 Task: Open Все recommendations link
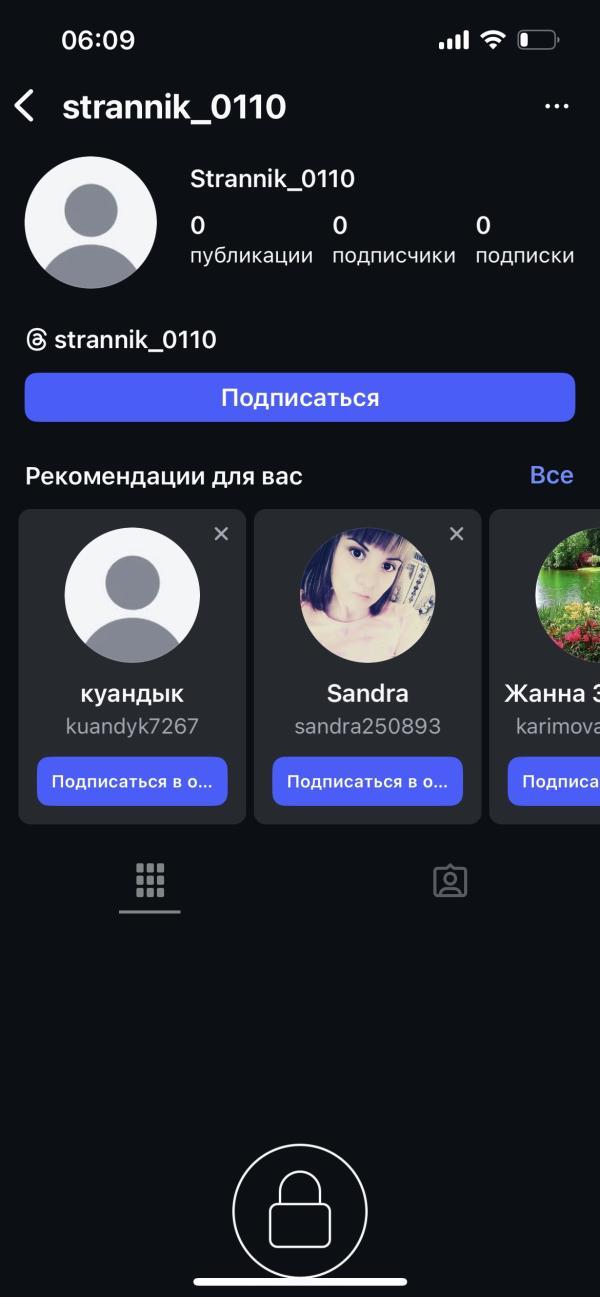click(x=551, y=475)
